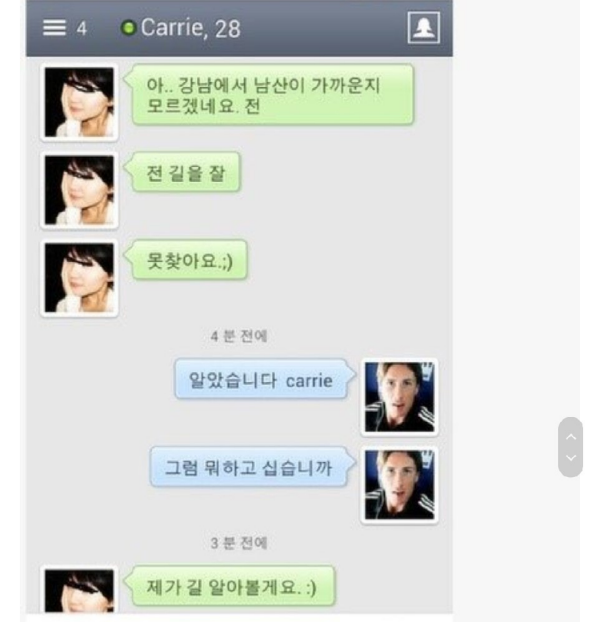600x622 pixels.
Task: Tap the down arrow on side scroller
Action: point(571,458)
